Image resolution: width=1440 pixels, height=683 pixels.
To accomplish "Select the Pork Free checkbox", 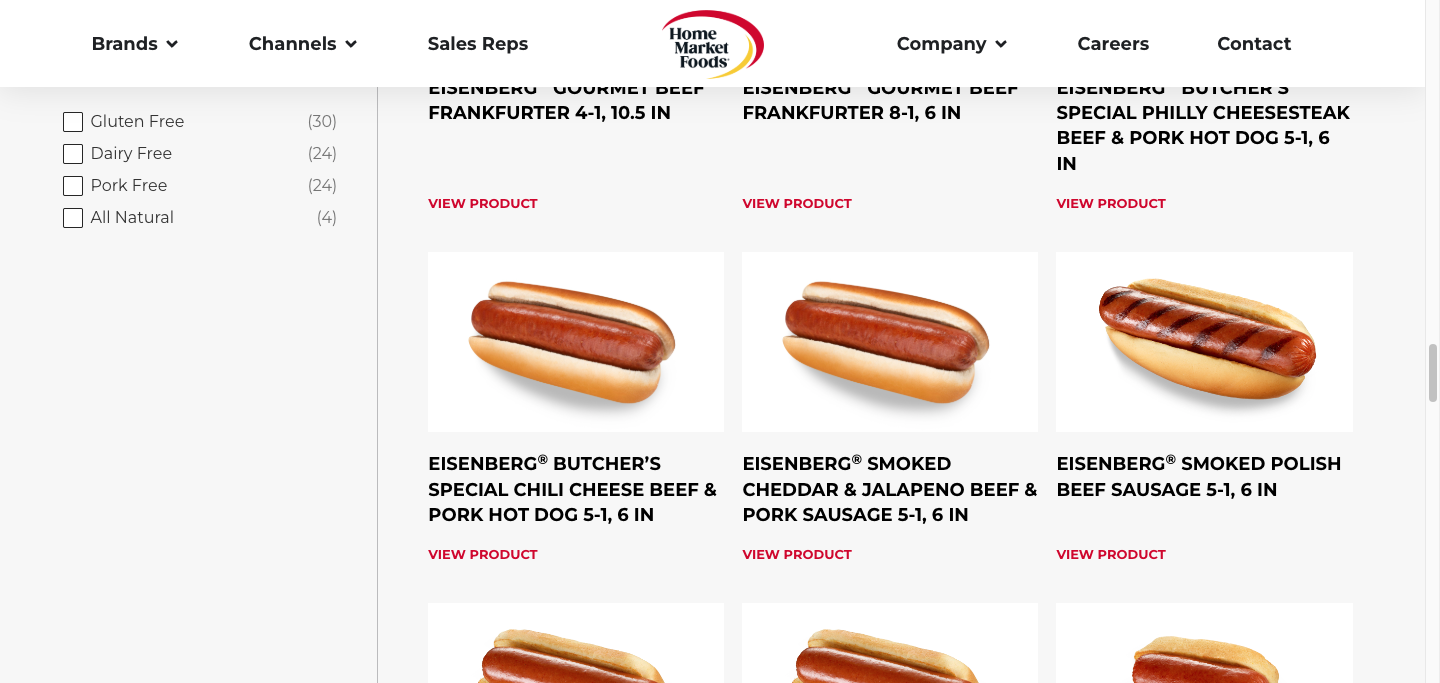I will pyautogui.click(x=73, y=186).
